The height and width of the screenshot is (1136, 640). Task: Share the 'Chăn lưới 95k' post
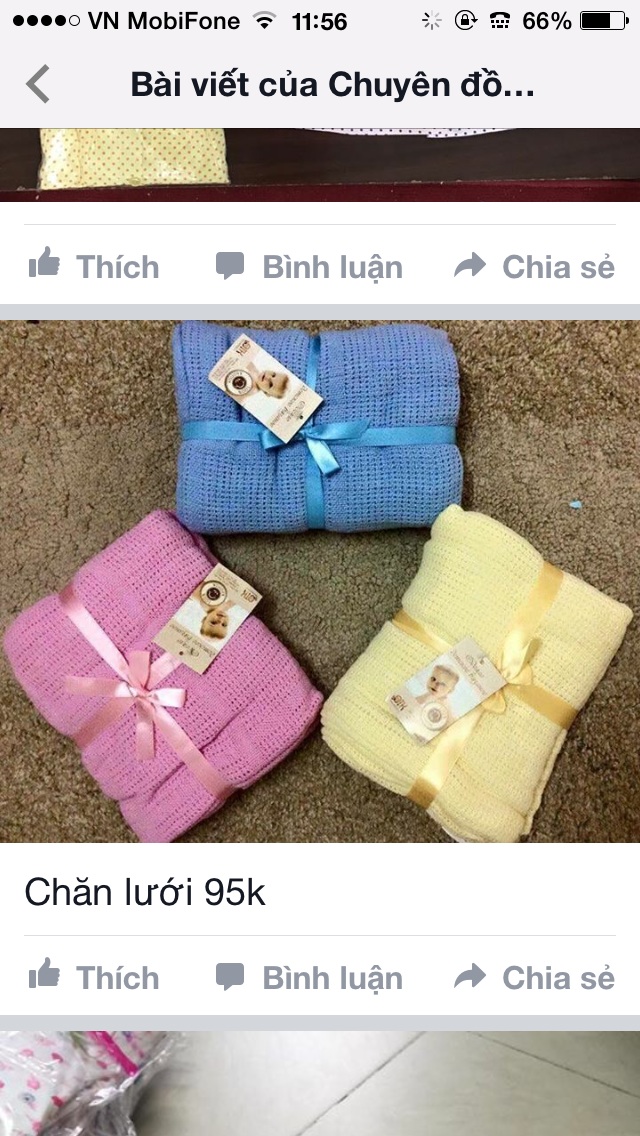click(x=534, y=977)
